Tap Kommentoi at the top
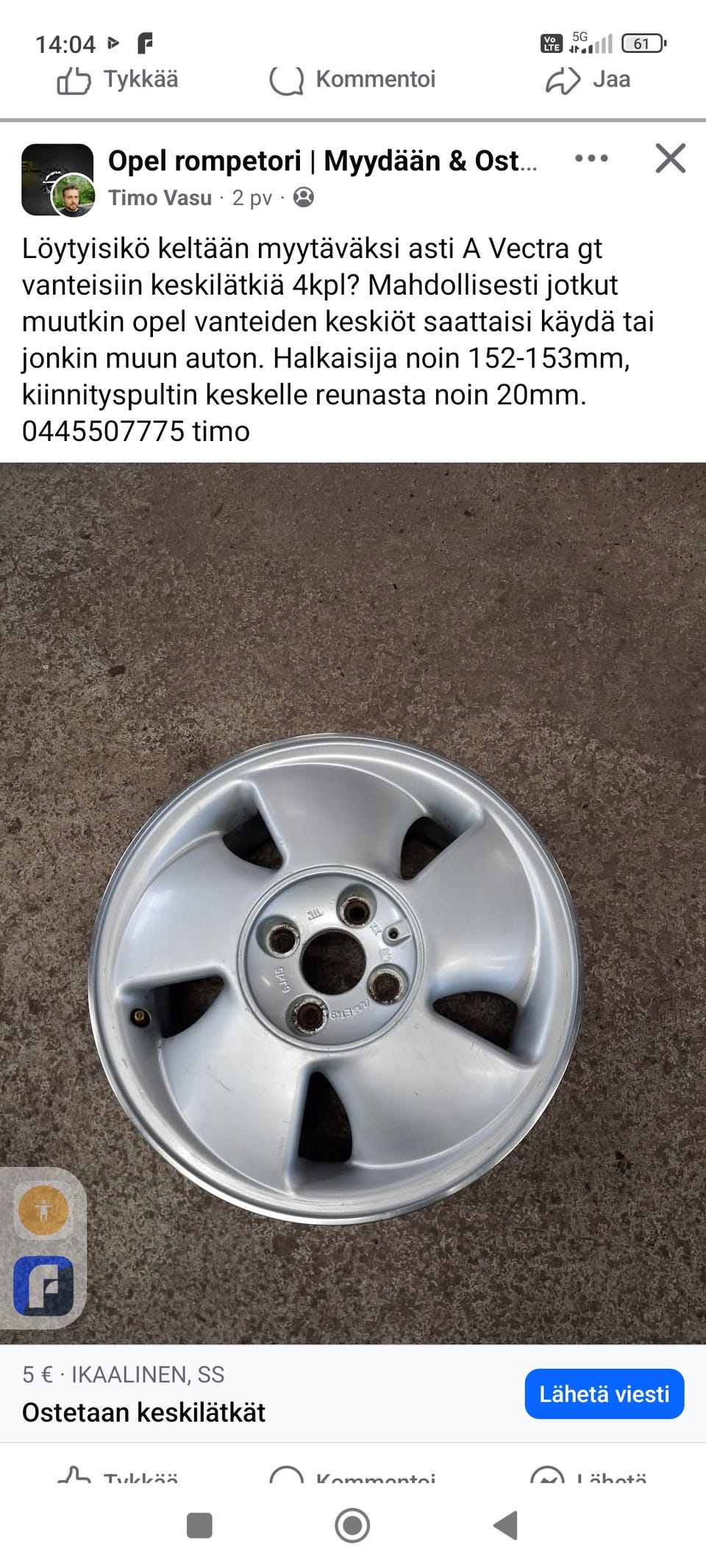This screenshot has width=706, height=1568. pos(353,79)
